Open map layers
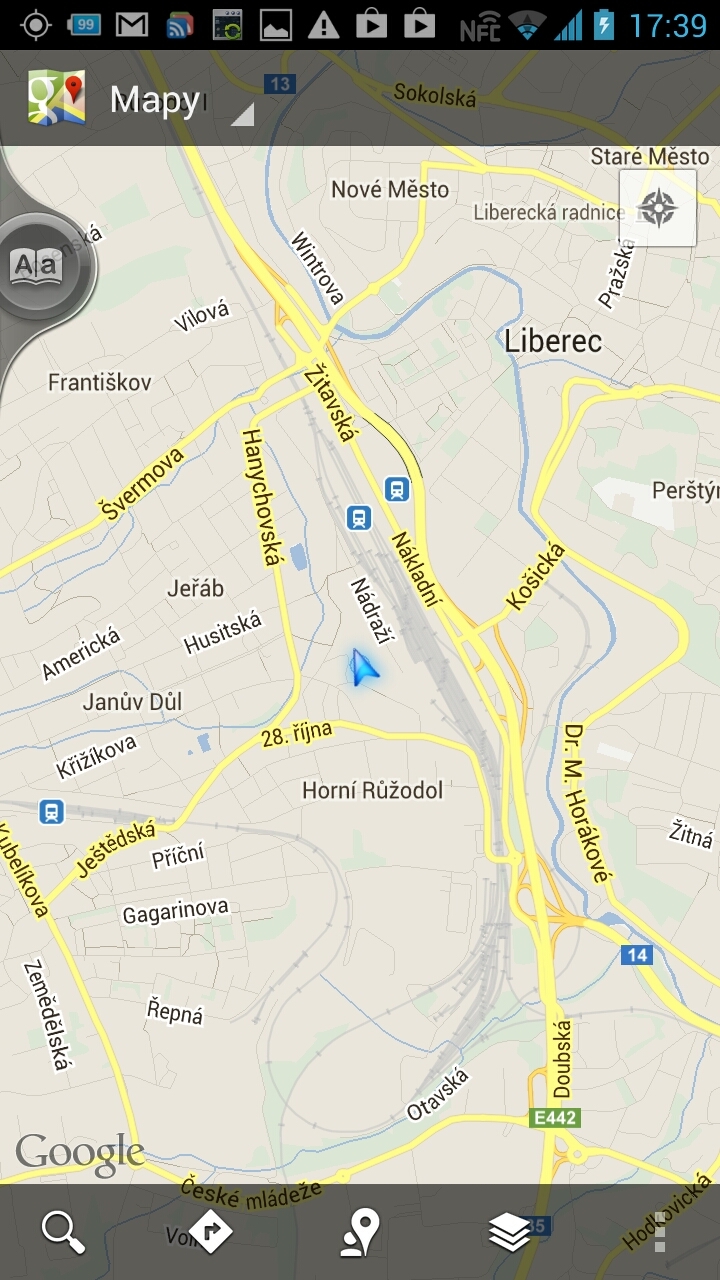Image resolution: width=720 pixels, height=1280 pixels. click(x=509, y=1231)
